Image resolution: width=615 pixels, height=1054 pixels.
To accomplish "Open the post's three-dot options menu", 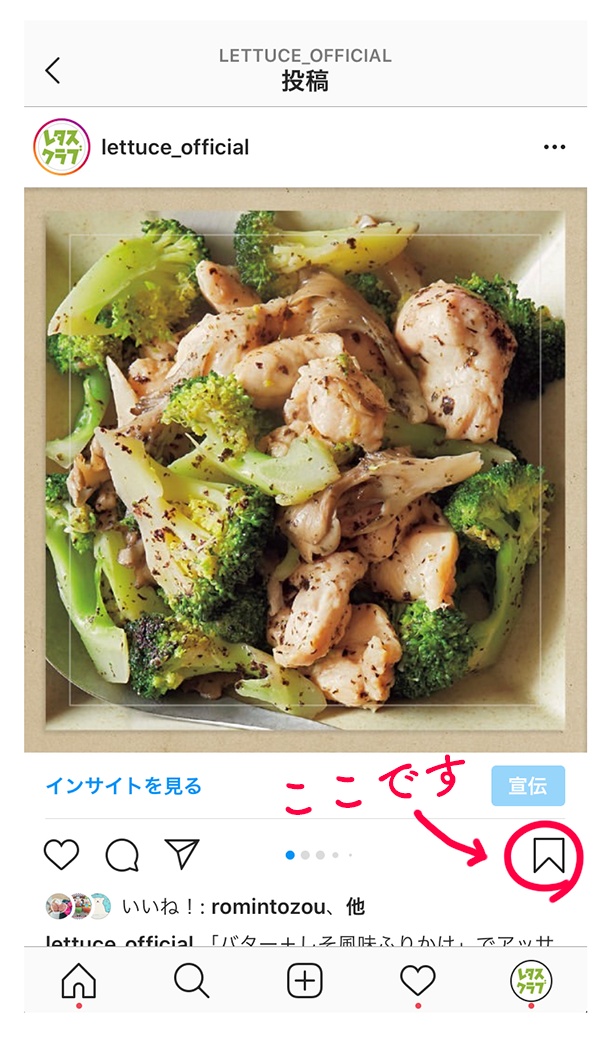I will coord(555,147).
